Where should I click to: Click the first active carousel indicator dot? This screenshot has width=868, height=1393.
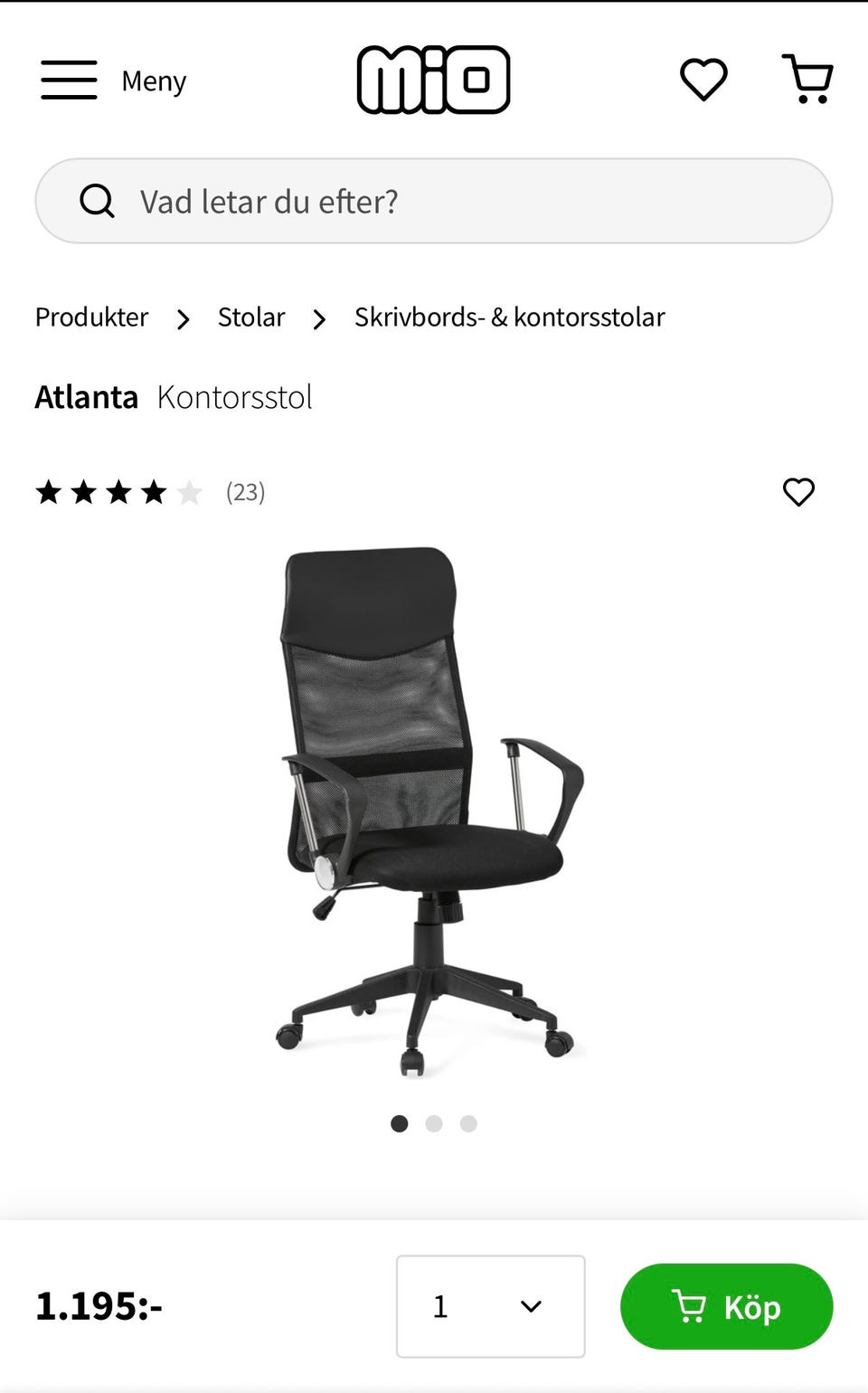400,1123
